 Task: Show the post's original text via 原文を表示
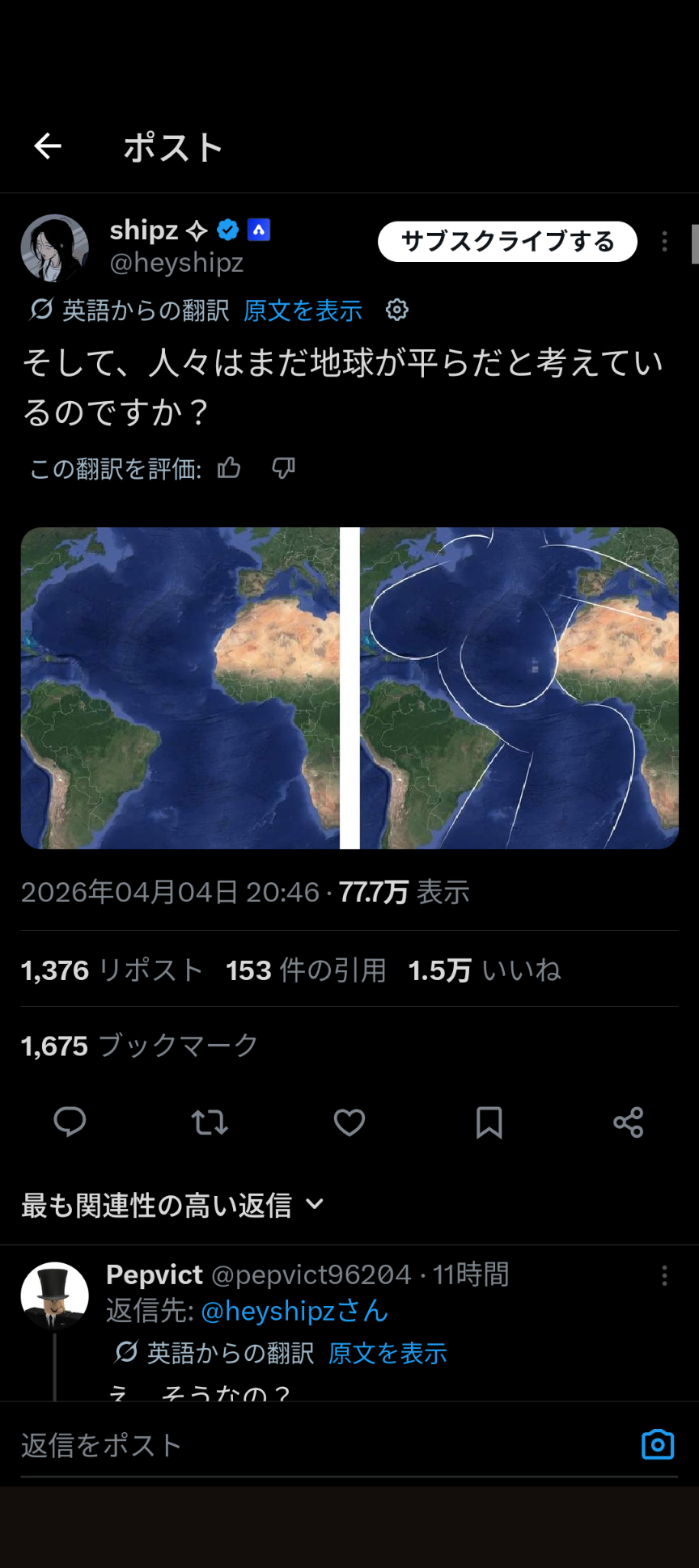point(303,311)
